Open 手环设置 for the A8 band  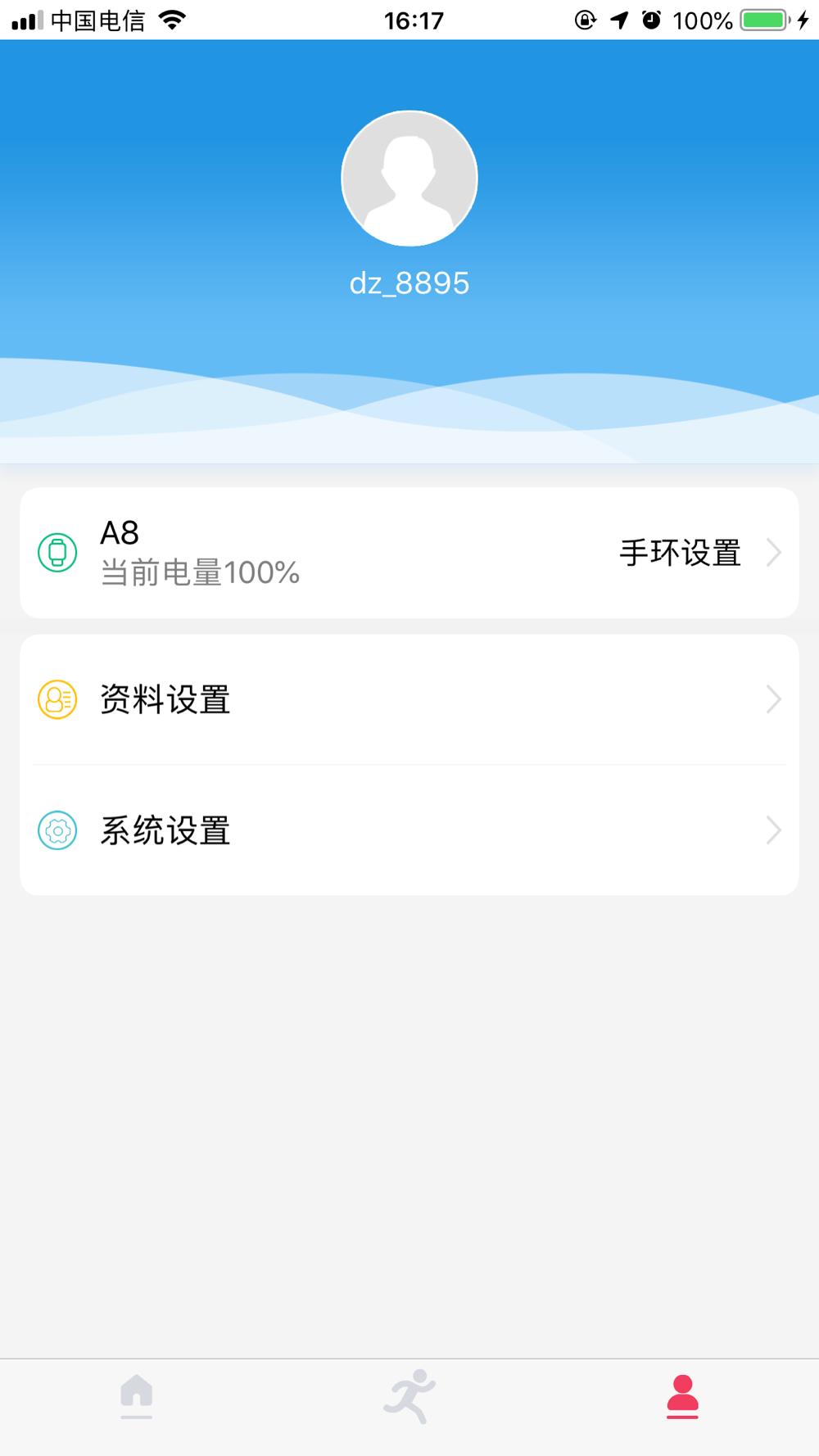tap(680, 553)
